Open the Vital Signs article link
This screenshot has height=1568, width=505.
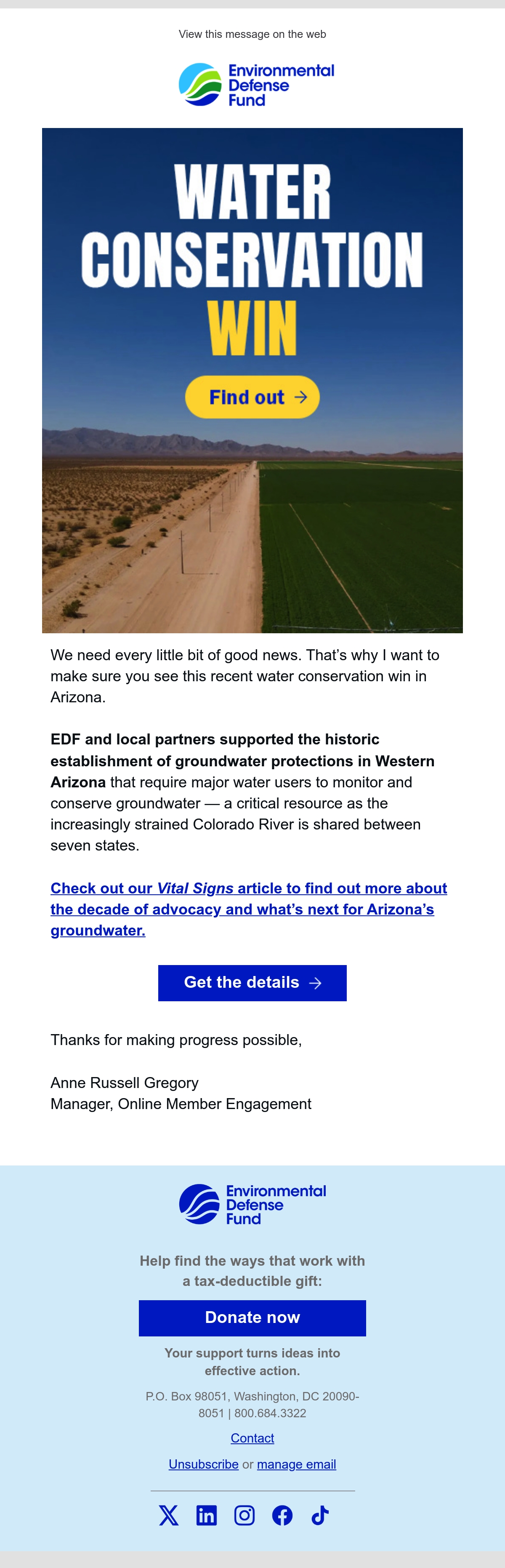(248, 909)
